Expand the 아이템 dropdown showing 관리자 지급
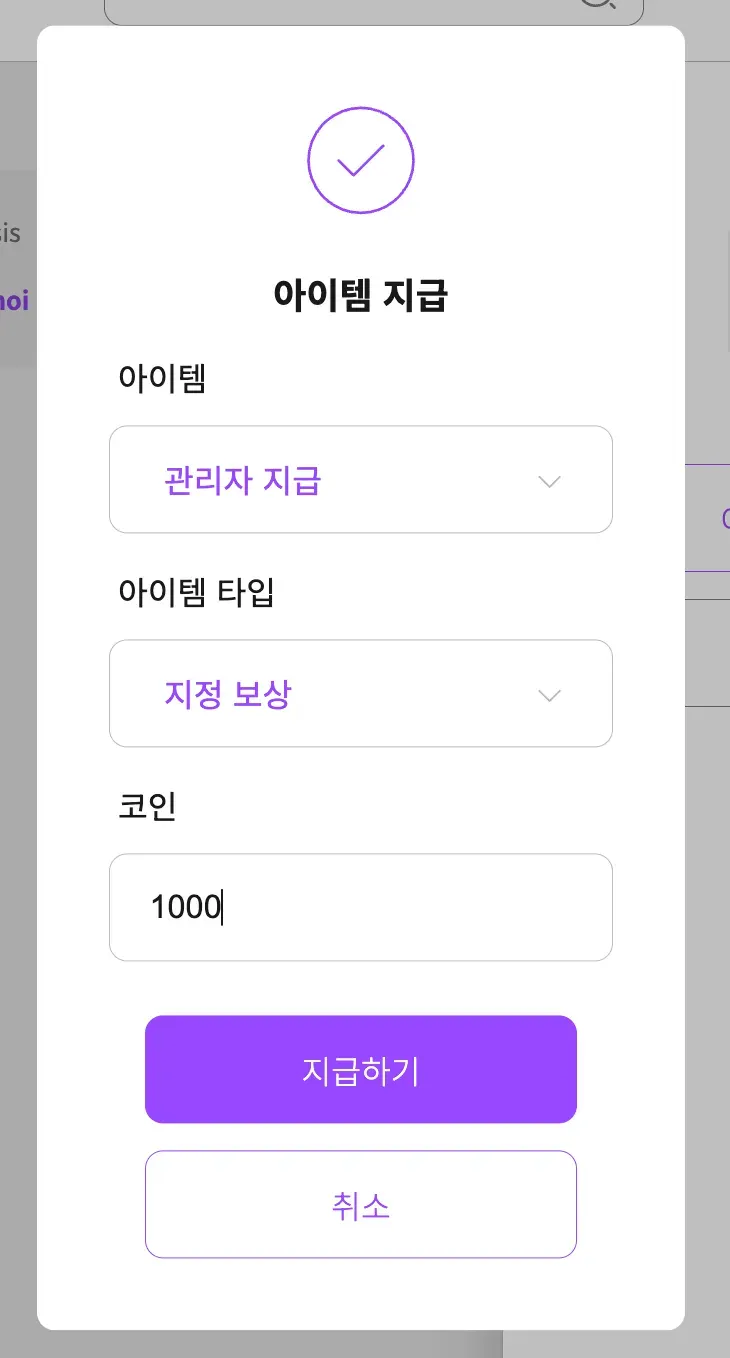Viewport: 730px width, 1358px height. pyautogui.click(x=360, y=480)
